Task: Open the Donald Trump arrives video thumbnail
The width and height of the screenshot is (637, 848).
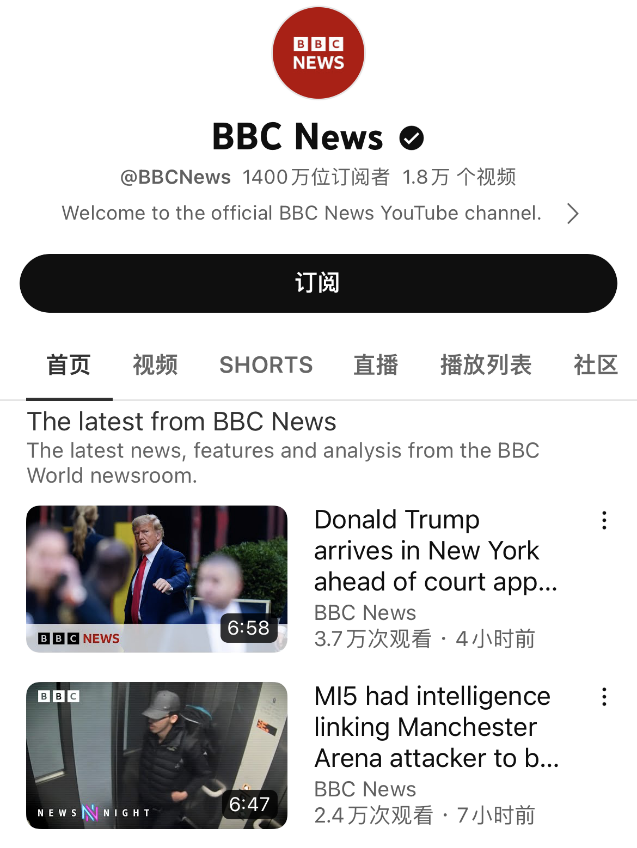Action: pyautogui.click(x=157, y=579)
